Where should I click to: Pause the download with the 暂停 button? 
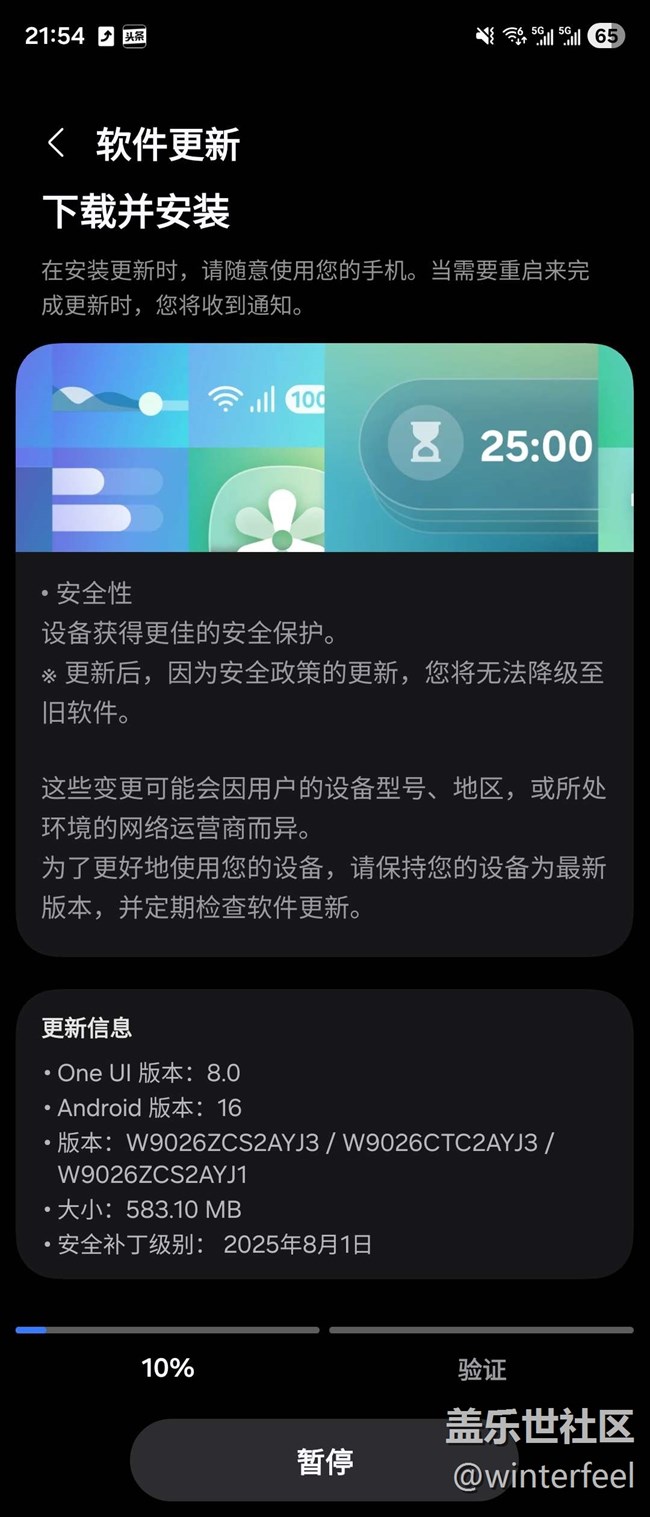point(324,1460)
